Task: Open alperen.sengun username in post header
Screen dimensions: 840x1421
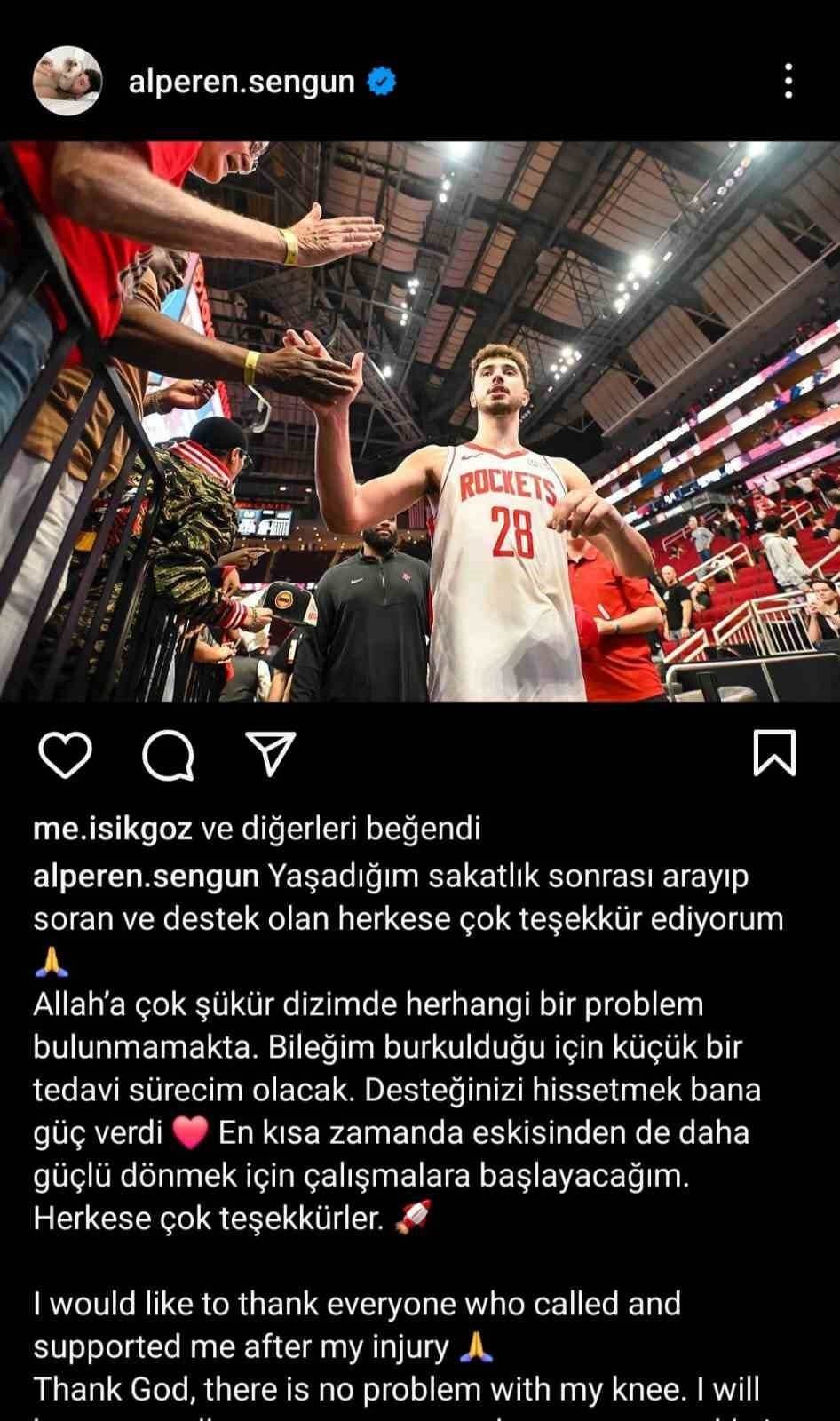Action: (242, 83)
